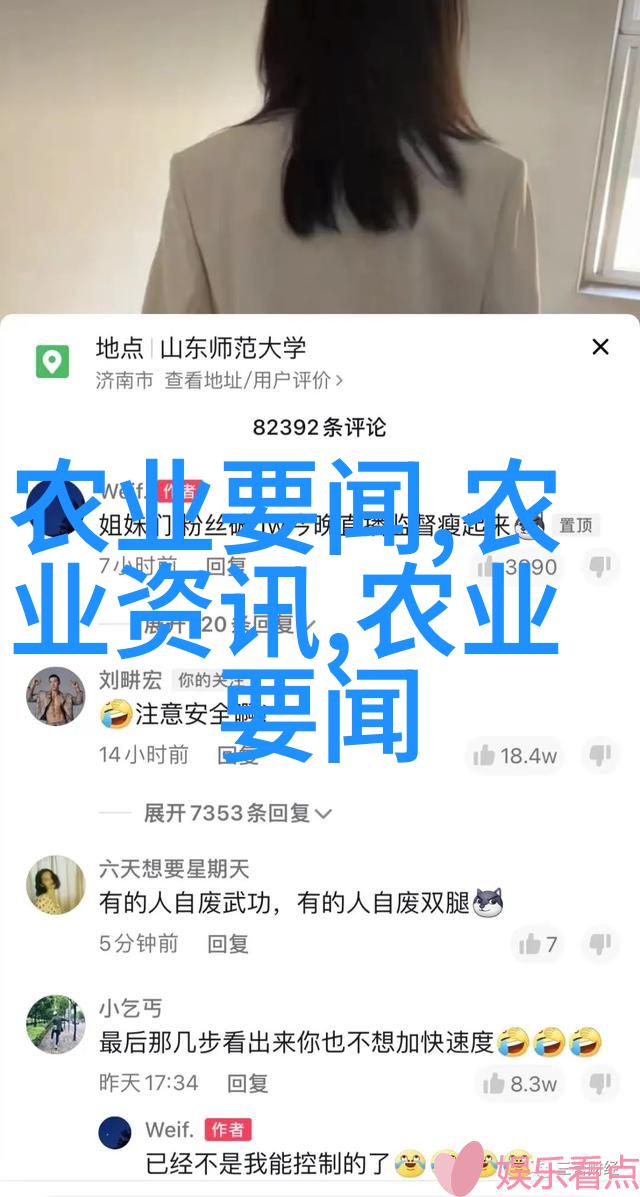The width and height of the screenshot is (640, 1197).
Task: Open 刘畊宏's profile avatar
Action: click(56, 697)
